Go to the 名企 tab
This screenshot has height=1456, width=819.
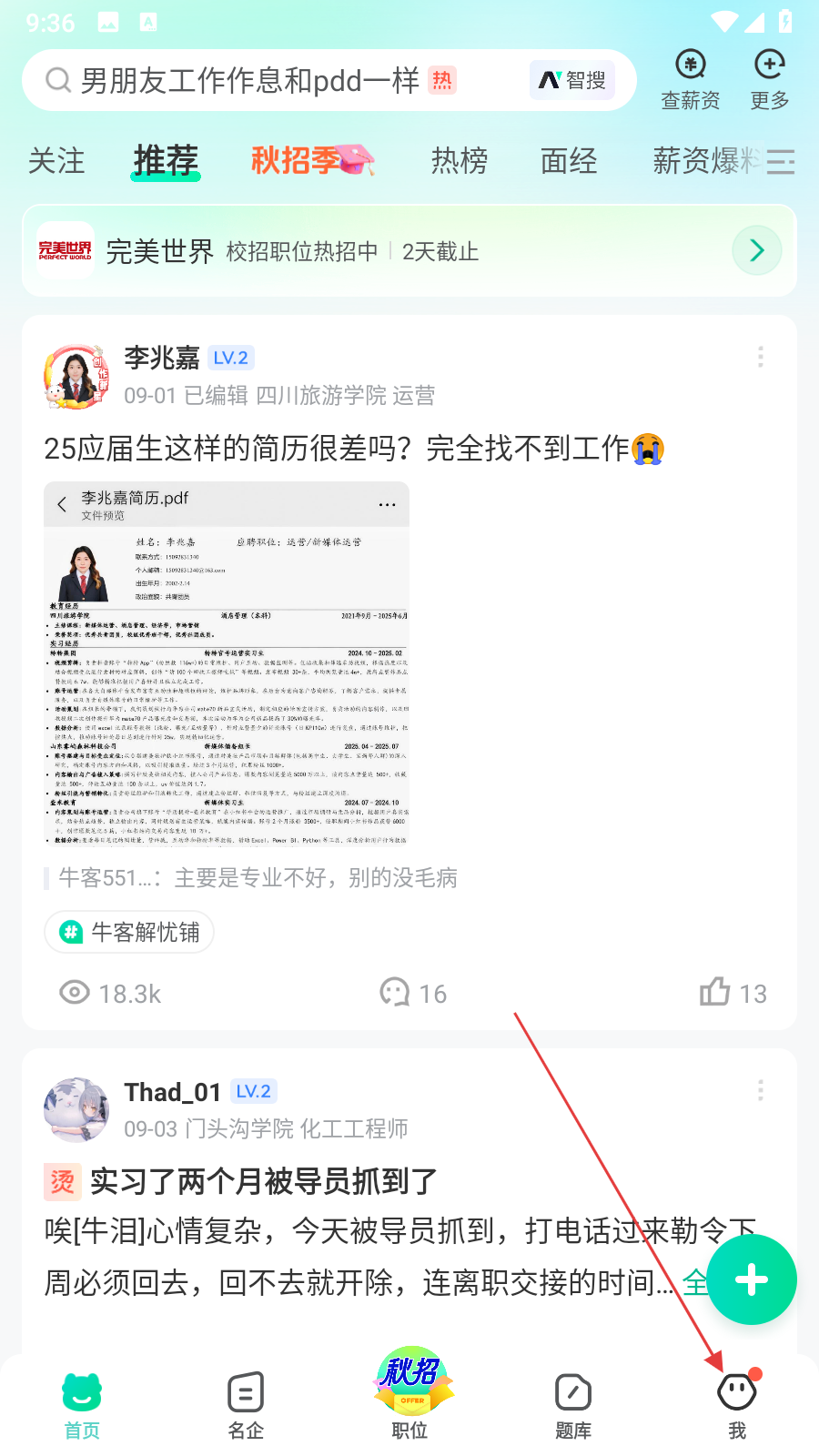point(246,1404)
